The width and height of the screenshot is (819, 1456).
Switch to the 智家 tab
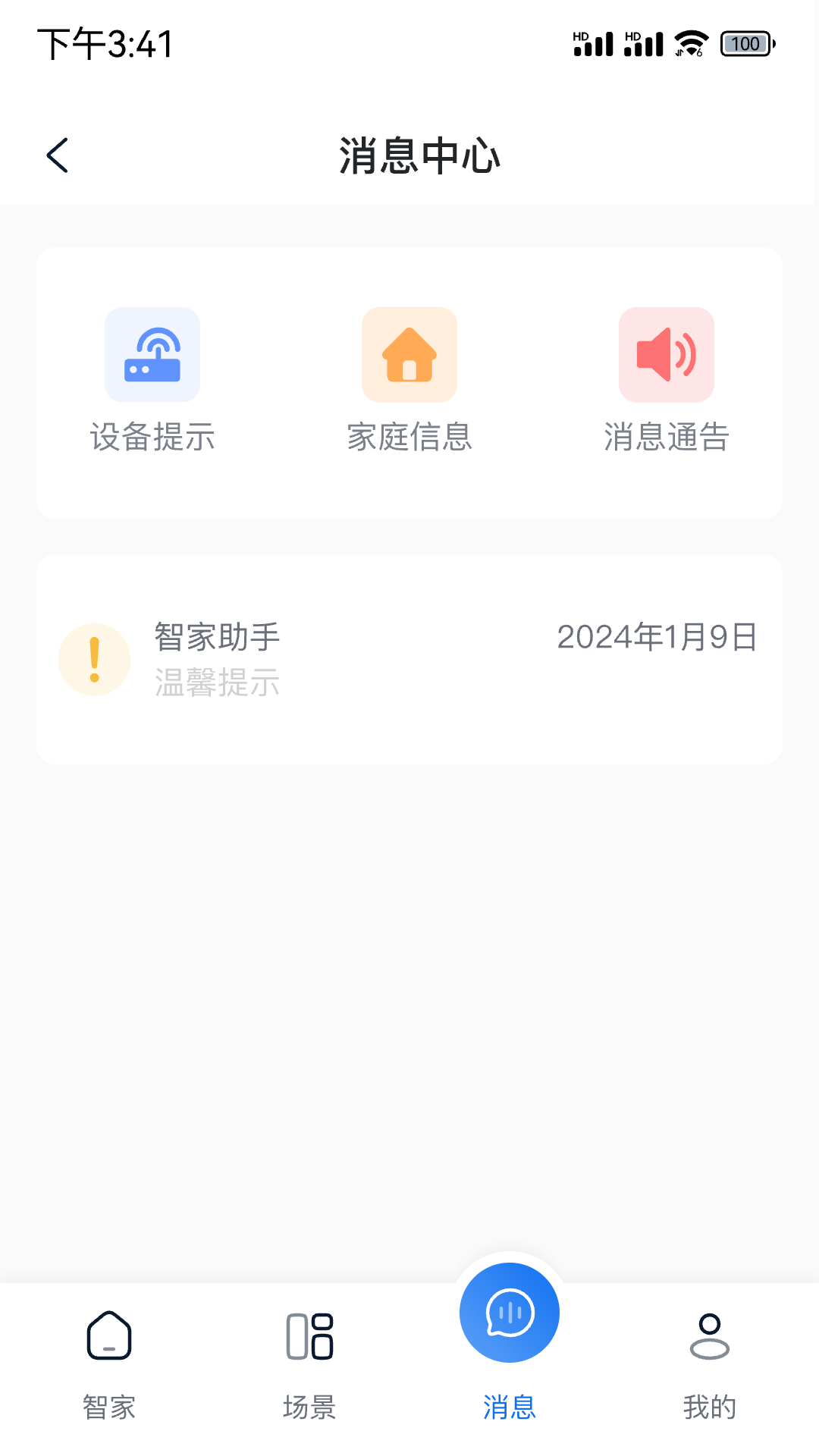tap(108, 1407)
